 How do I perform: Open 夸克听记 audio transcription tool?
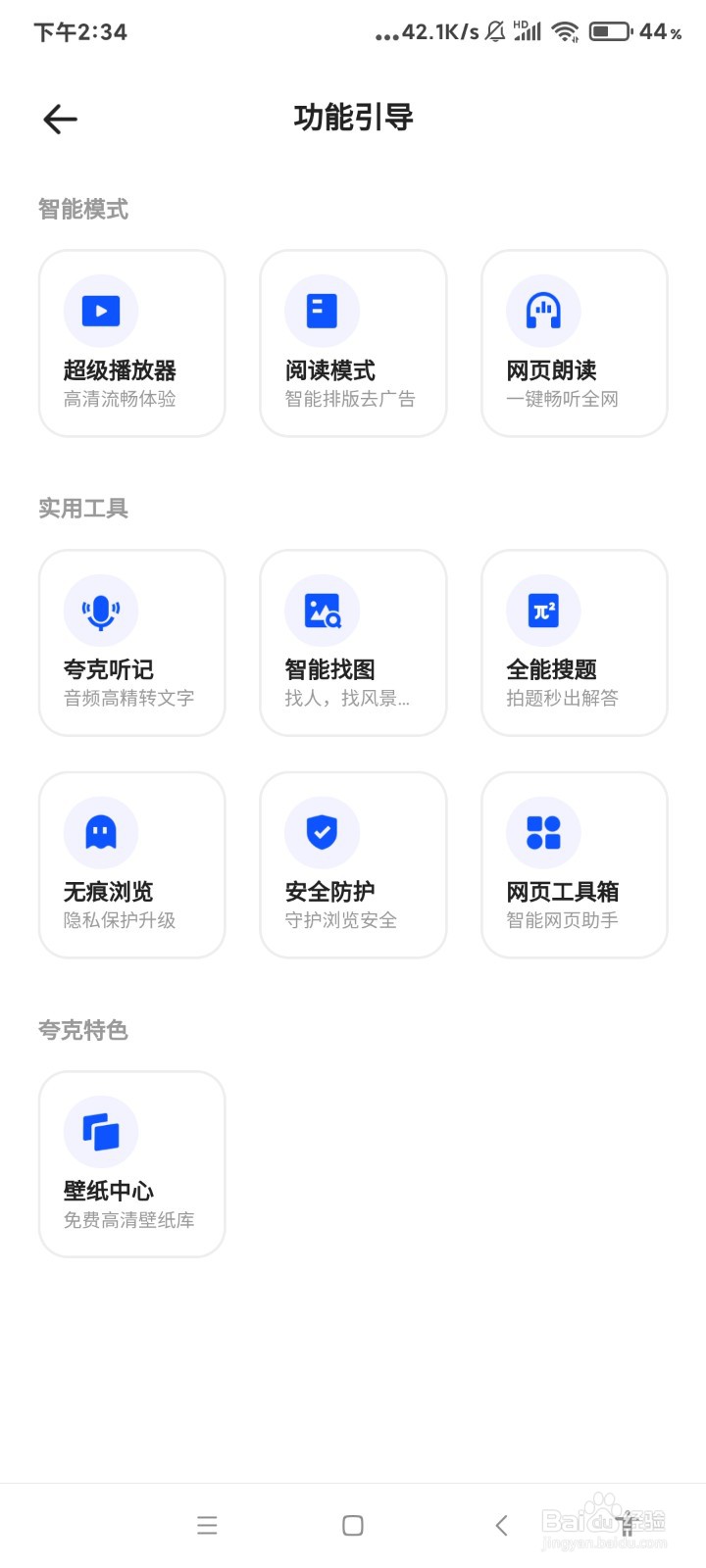(x=131, y=643)
